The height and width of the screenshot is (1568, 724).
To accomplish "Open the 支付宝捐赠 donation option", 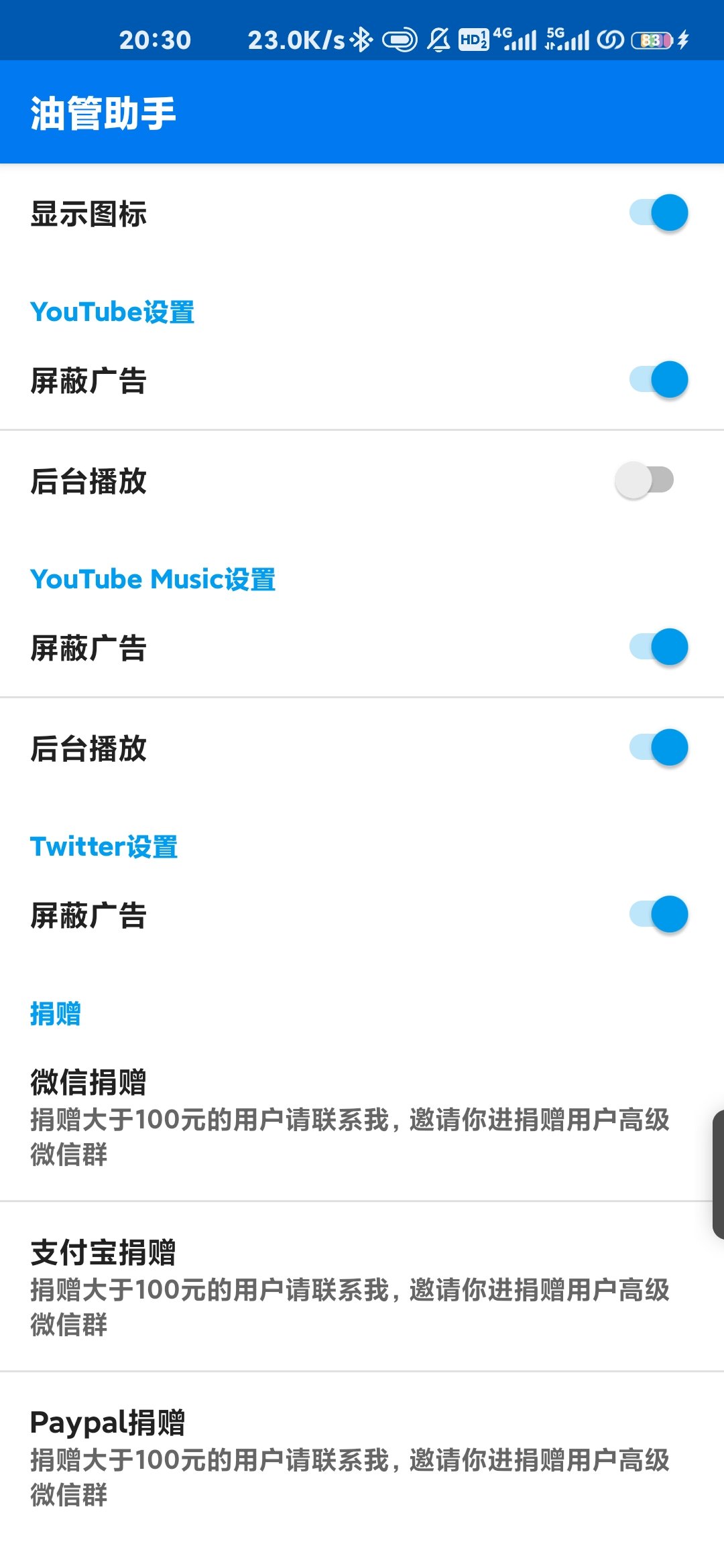I will [x=349, y=1287].
